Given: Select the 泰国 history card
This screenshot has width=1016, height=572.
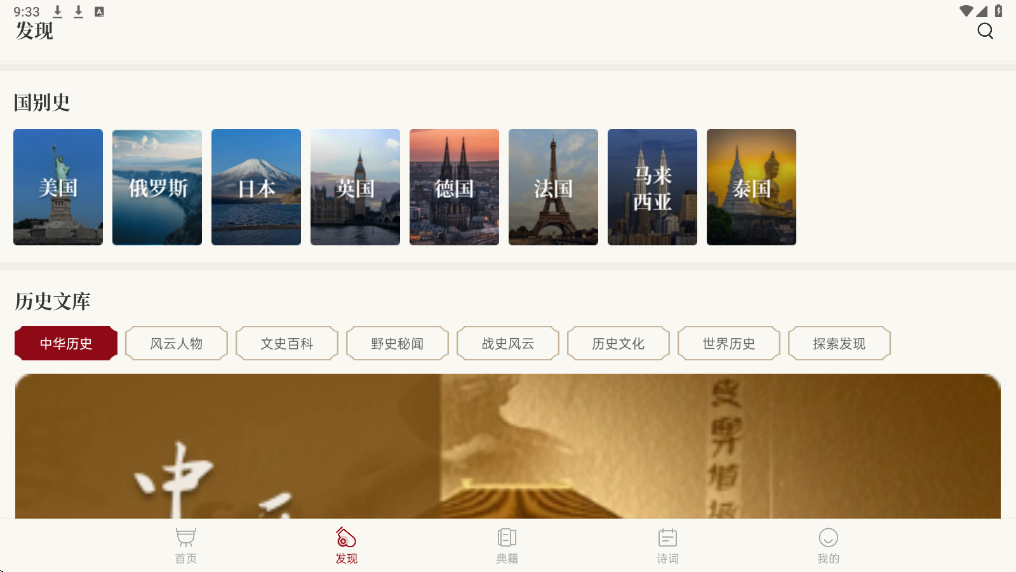Looking at the screenshot, I should pyautogui.click(x=752, y=187).
